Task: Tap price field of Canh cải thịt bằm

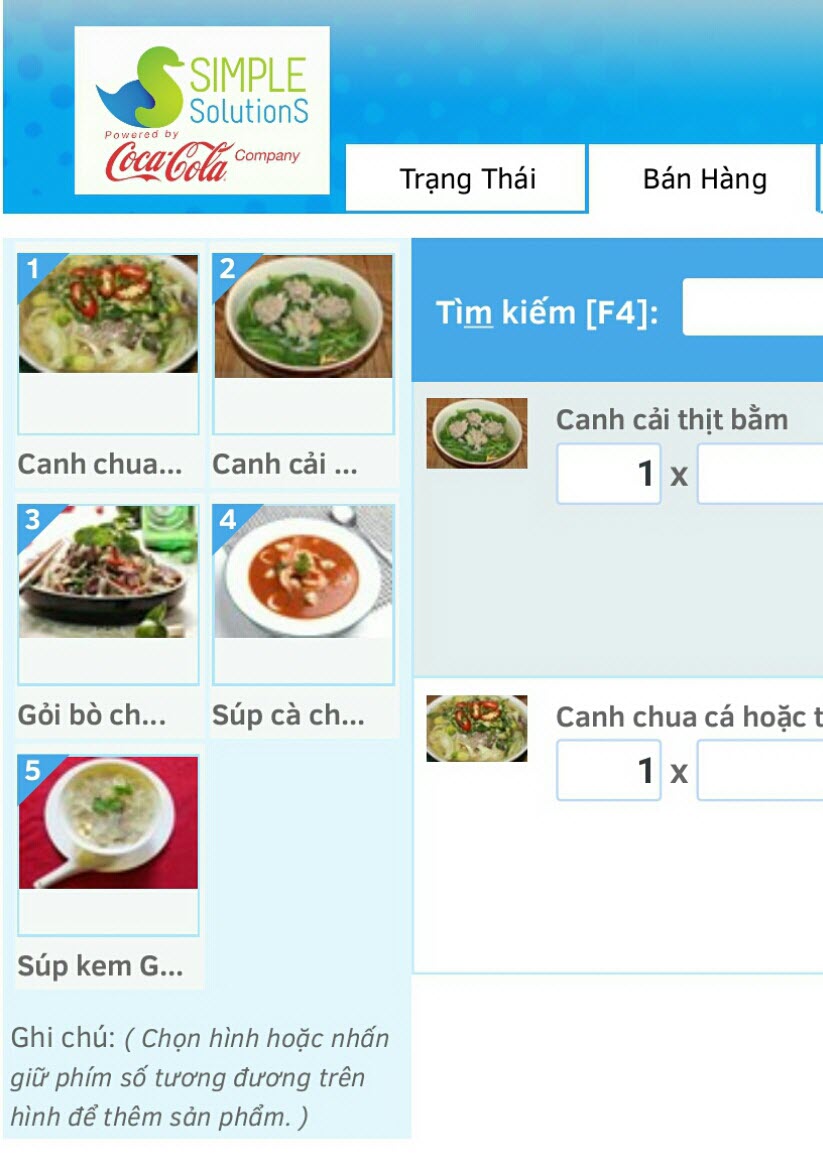Action: 760,474
